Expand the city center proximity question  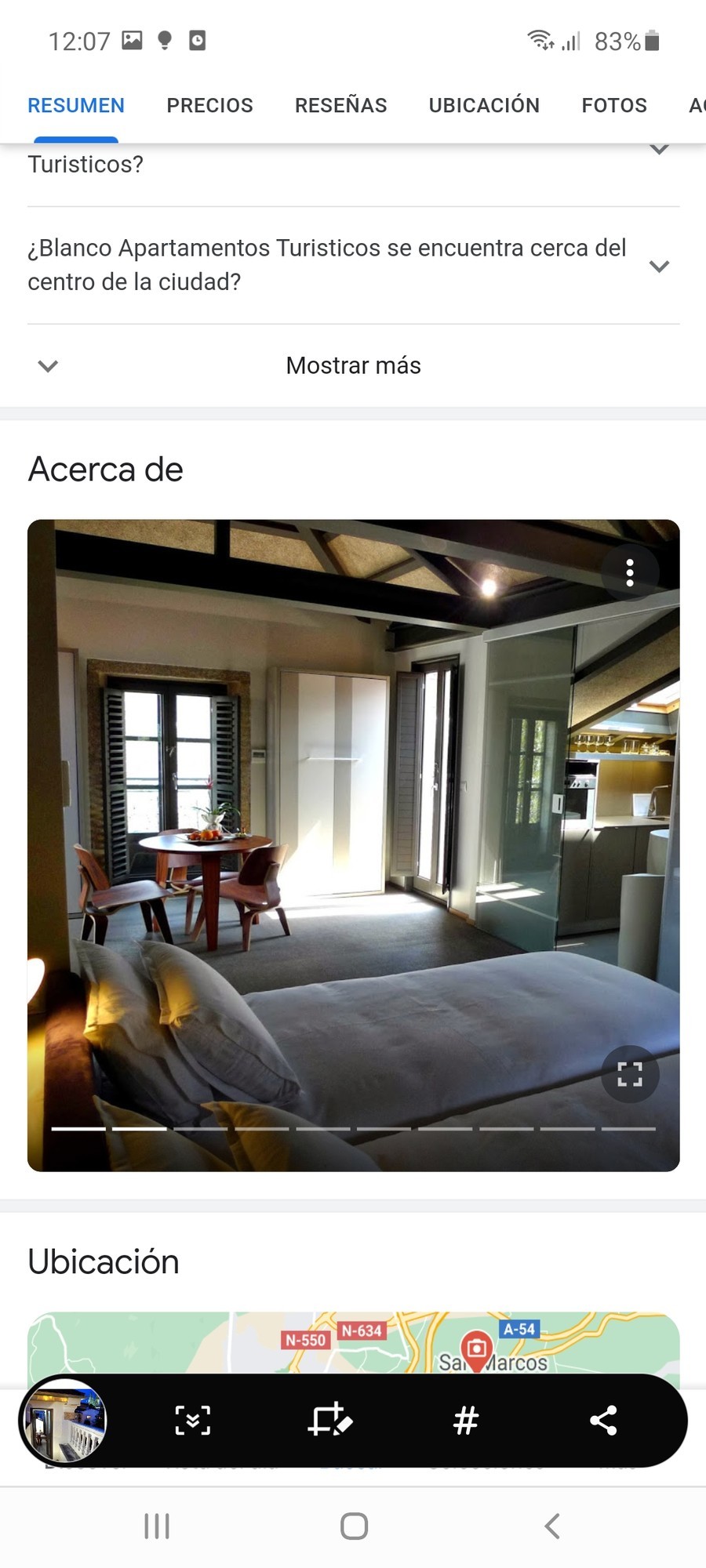click(353, 265)
